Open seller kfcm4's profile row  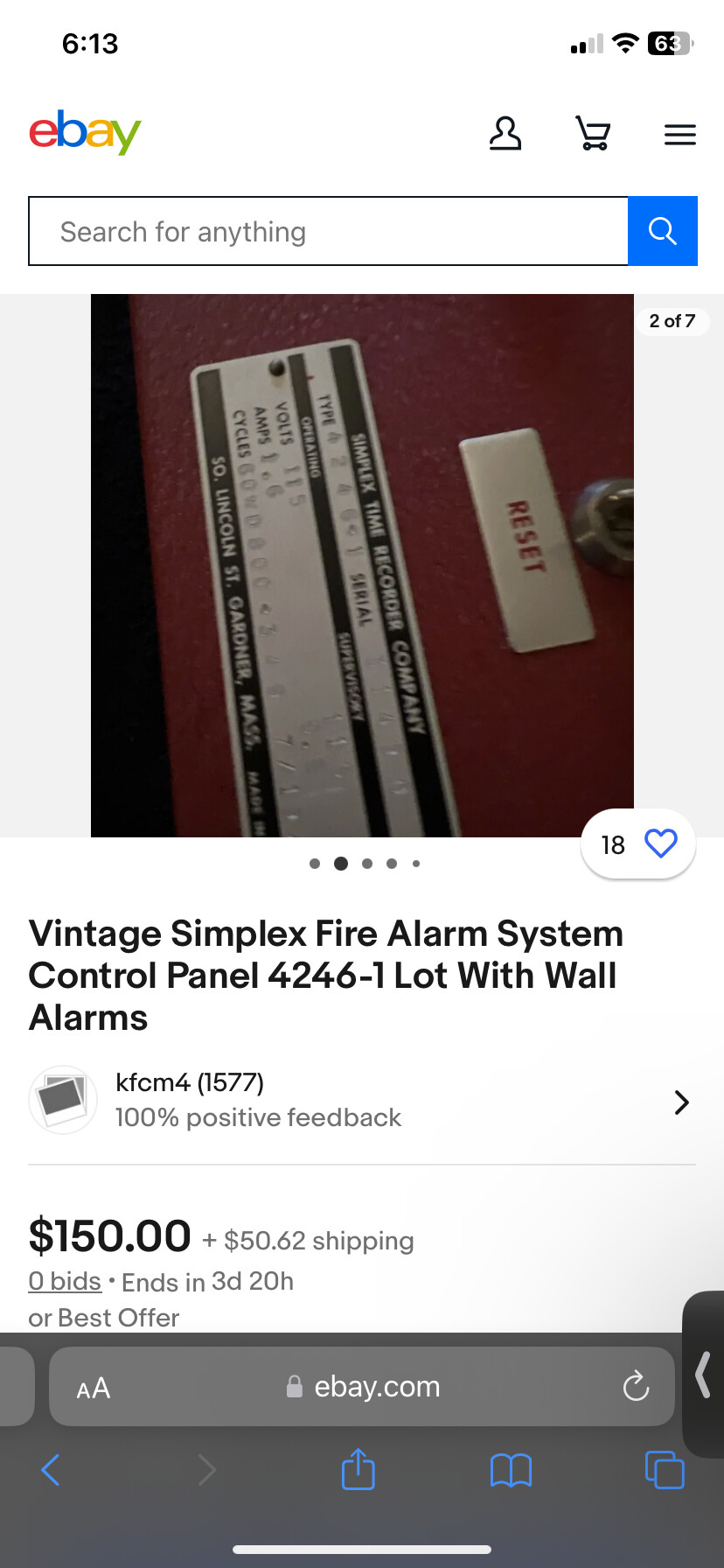362,1101
